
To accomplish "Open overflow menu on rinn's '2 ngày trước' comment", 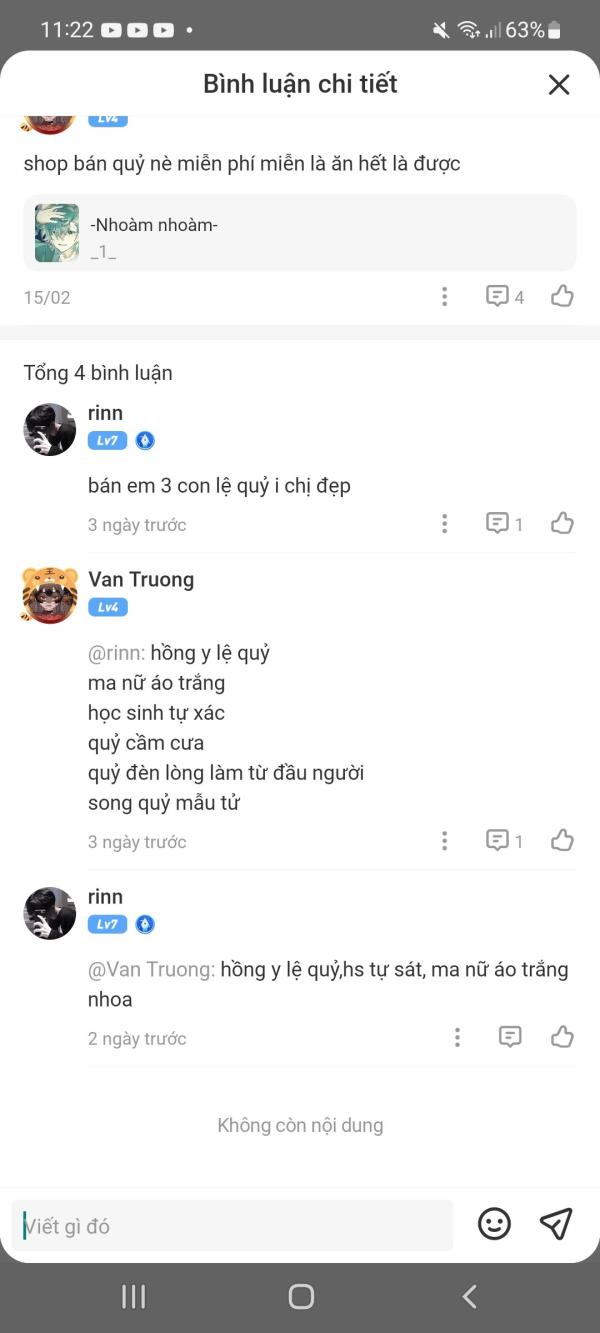I will pyautogui.click(x=458, y=1037).
